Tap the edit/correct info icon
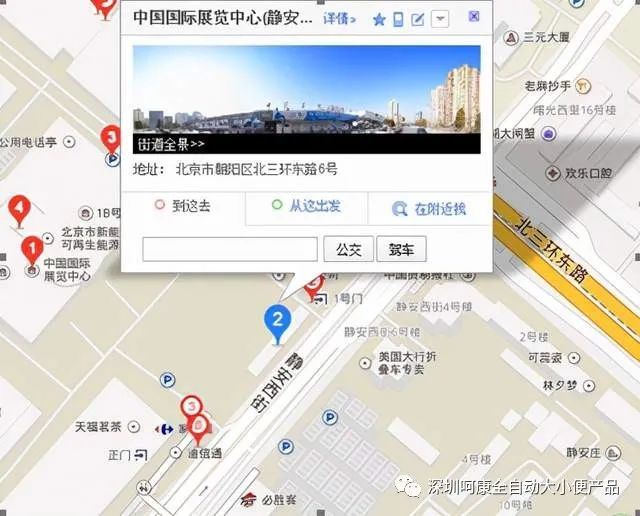This screenshot has width=640, height=516. point(418,19)
